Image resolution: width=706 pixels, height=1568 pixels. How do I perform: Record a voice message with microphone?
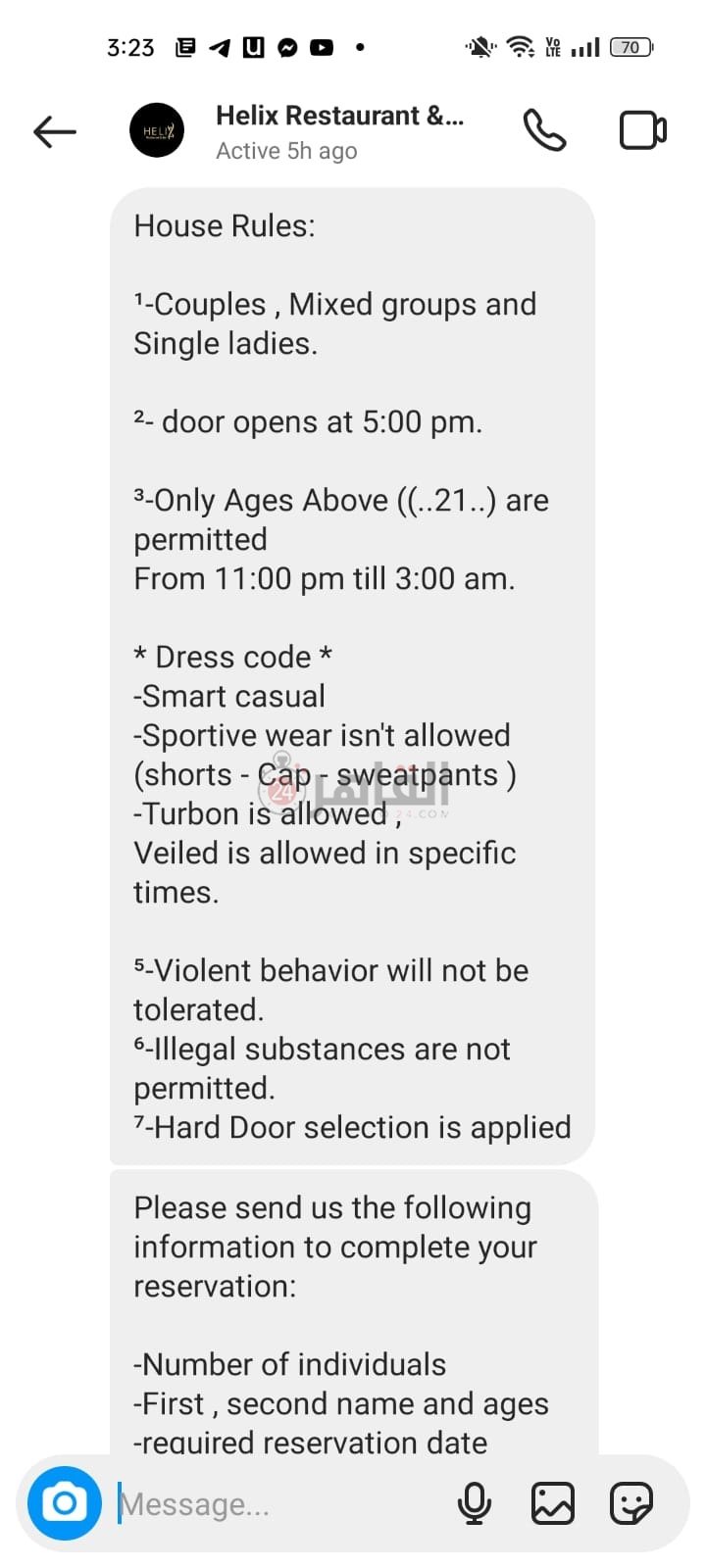475,1503
